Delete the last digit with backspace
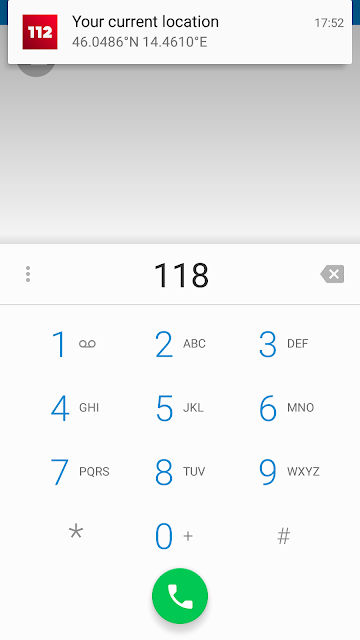This screenshot has width=360, height=640. [x=332, y=274]
